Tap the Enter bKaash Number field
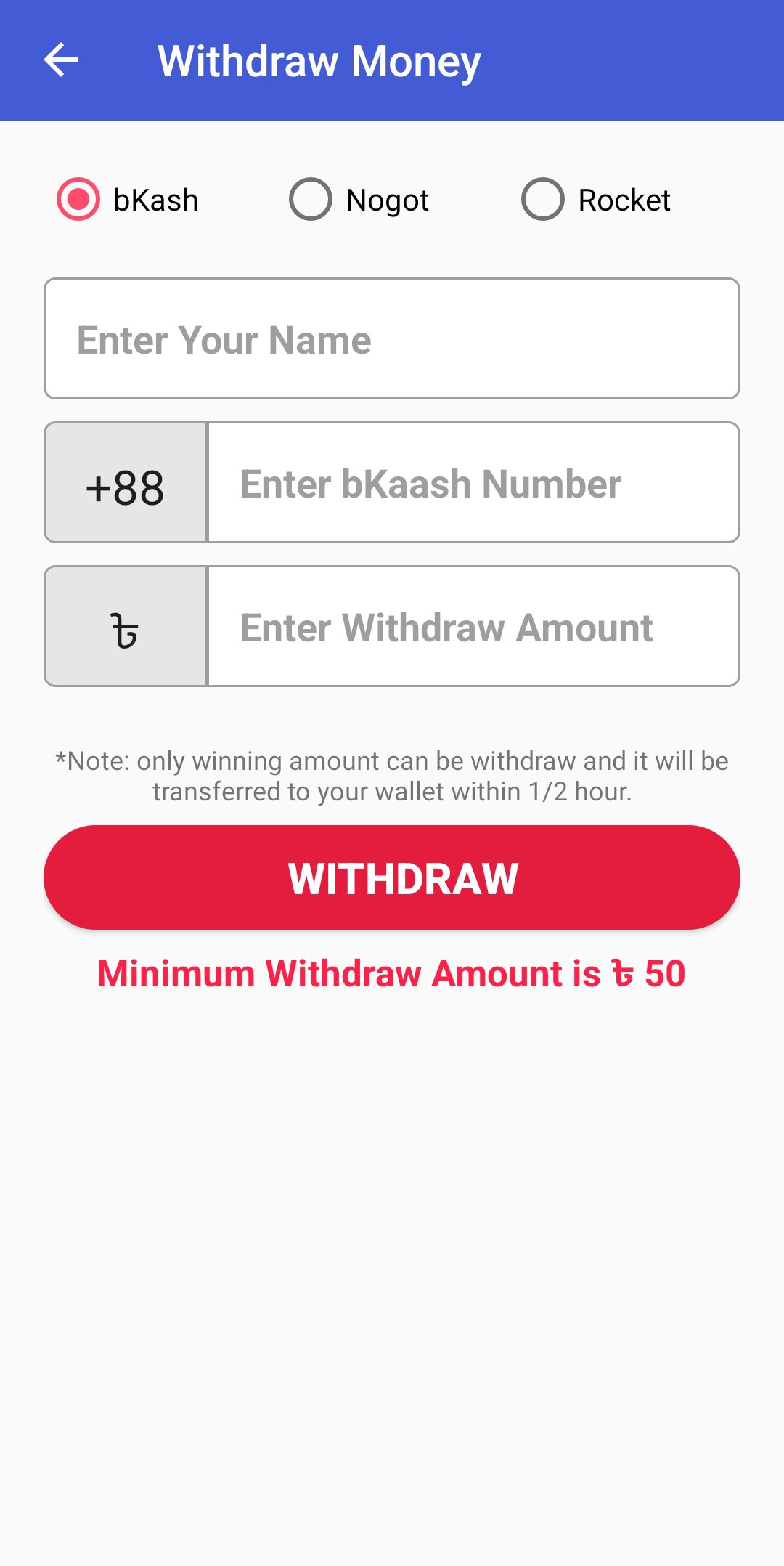This screenshot has height=1566, width=784. [472, 483]
